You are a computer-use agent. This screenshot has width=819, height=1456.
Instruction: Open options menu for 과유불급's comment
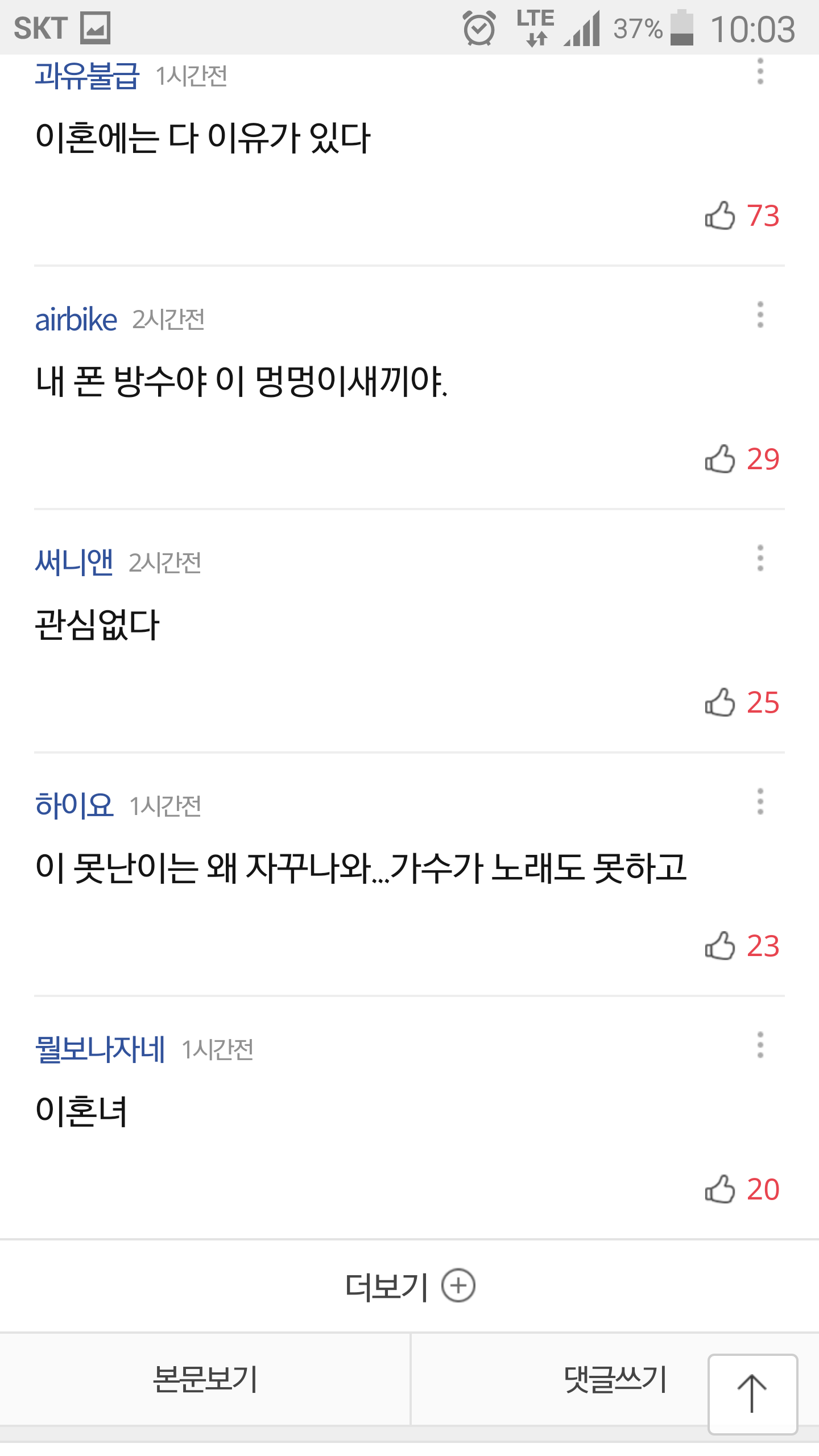coord(760,72)
